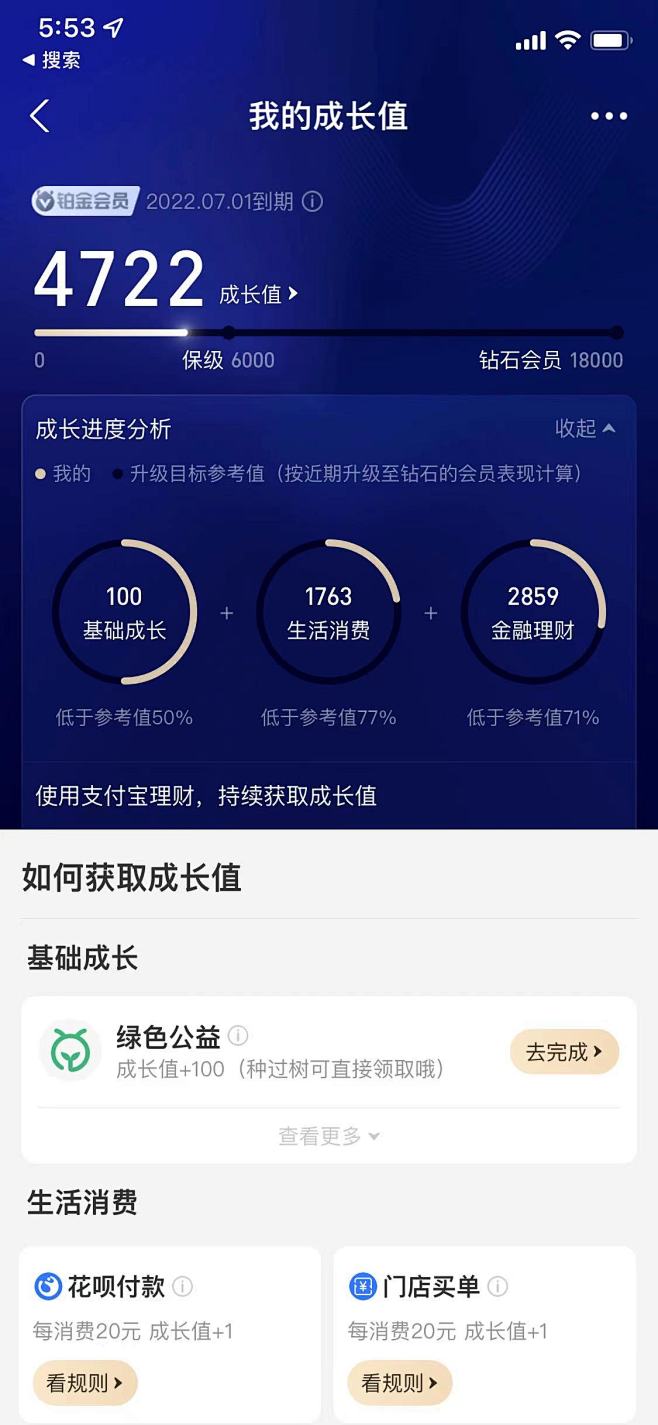View 看规则 for 门店买单
Screen dimensions: 658x1425
coord(400,1383)
